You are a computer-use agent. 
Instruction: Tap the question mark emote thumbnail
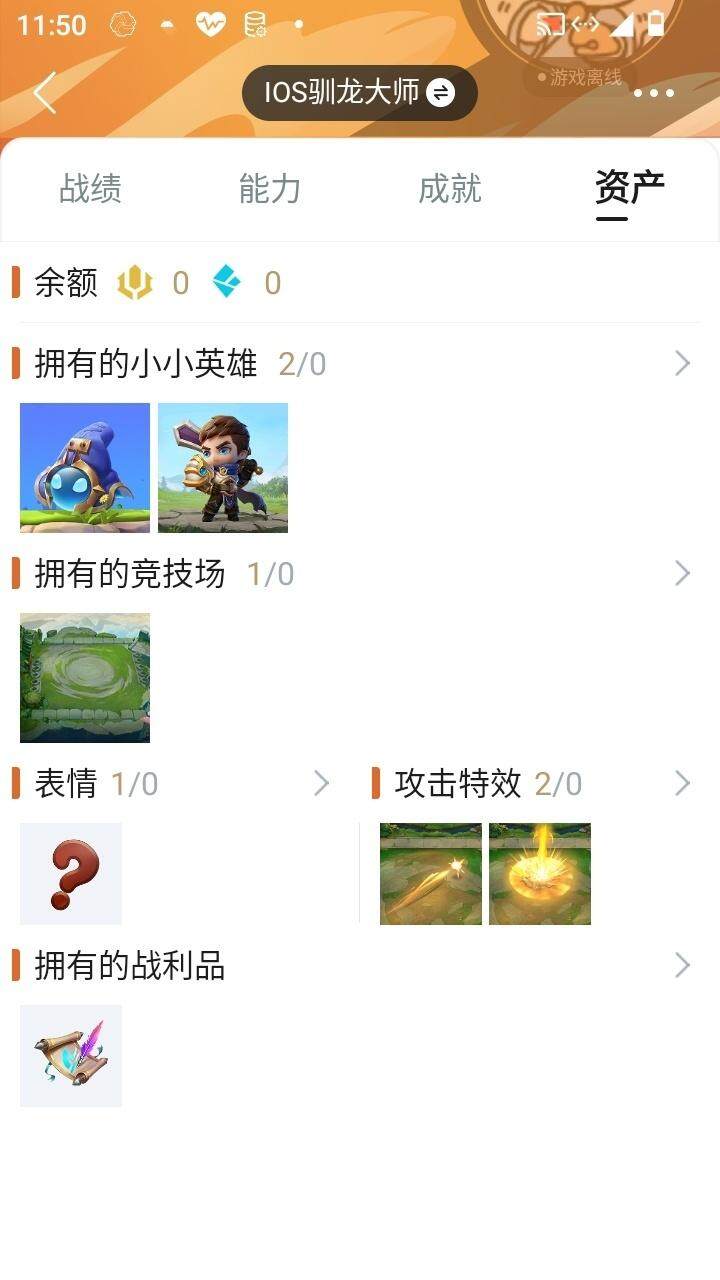[x=70, y=873]
